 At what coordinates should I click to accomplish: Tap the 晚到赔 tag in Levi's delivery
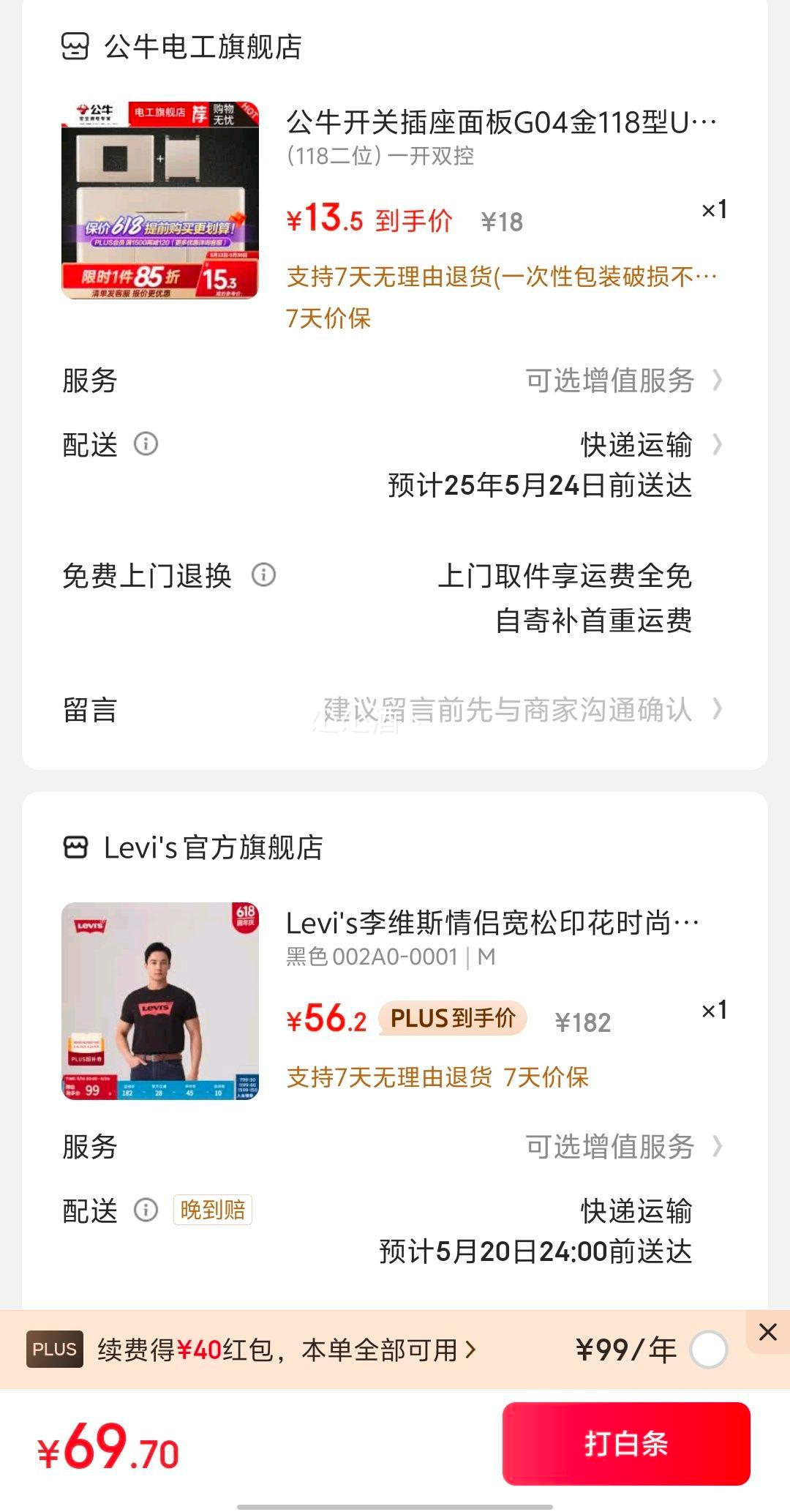(212, 1210)
